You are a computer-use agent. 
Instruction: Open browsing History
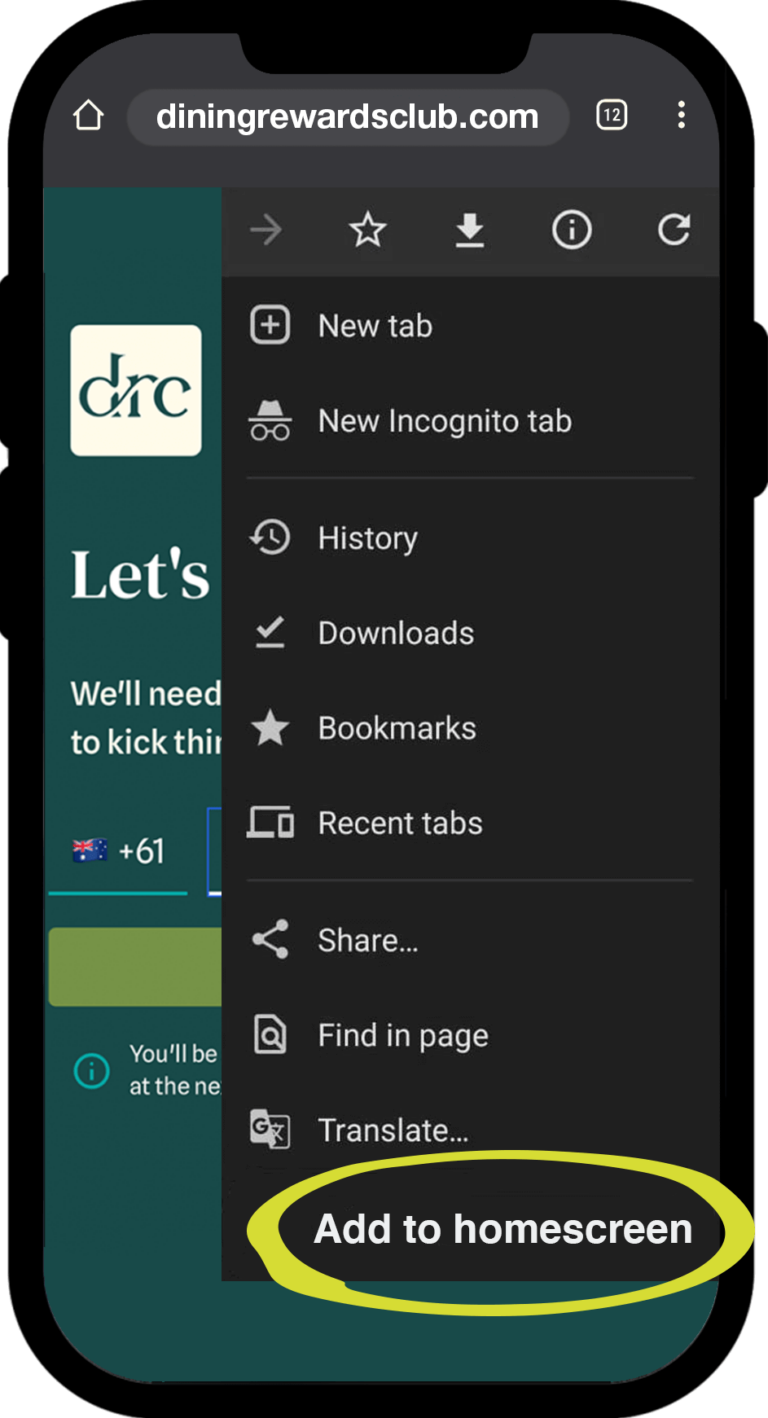(x=367, y=537)
